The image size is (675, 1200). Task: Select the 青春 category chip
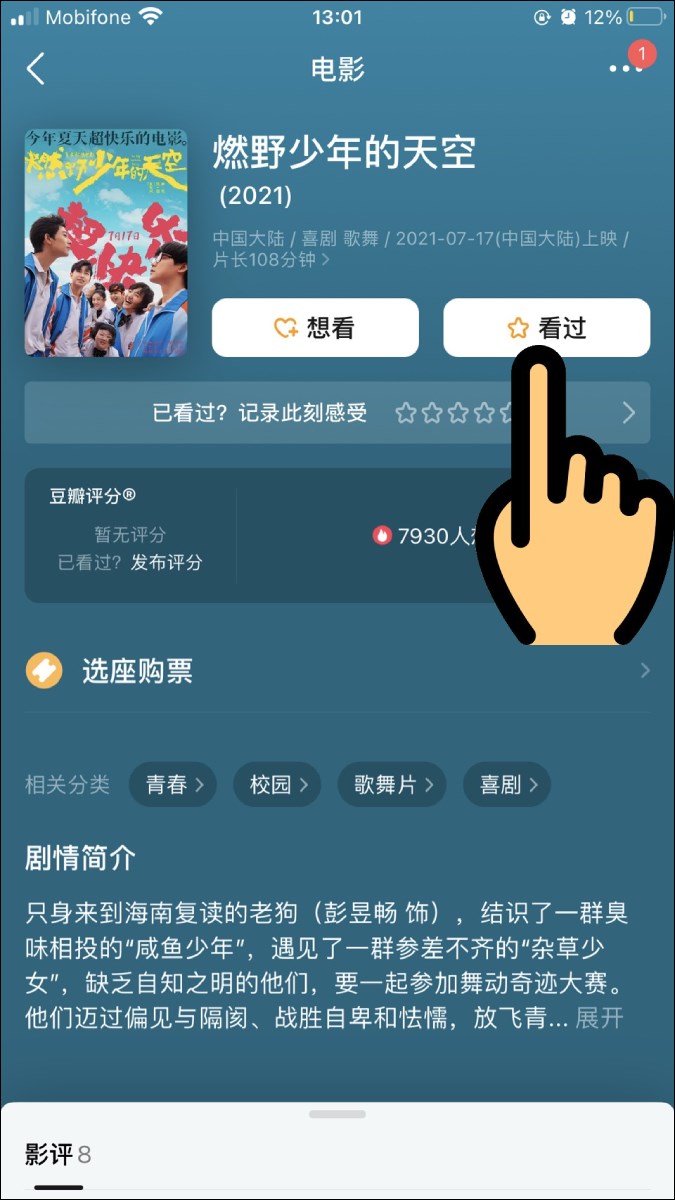[x=175, y=785]
